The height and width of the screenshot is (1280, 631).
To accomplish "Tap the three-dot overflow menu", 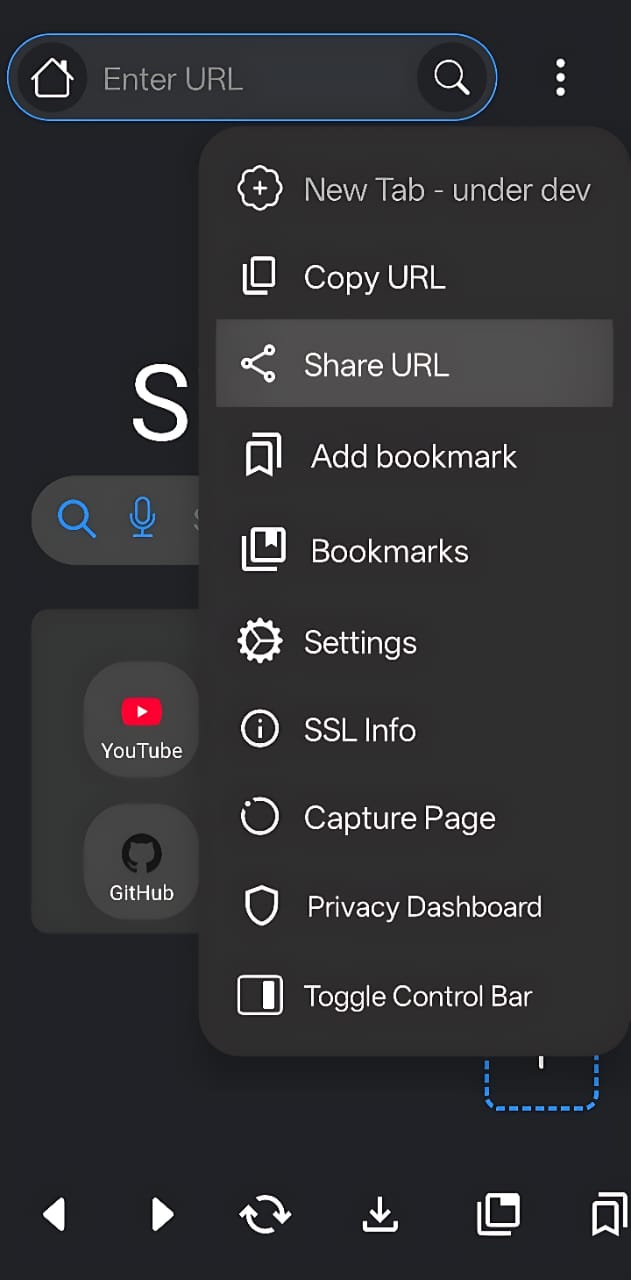I will [560, 78].
